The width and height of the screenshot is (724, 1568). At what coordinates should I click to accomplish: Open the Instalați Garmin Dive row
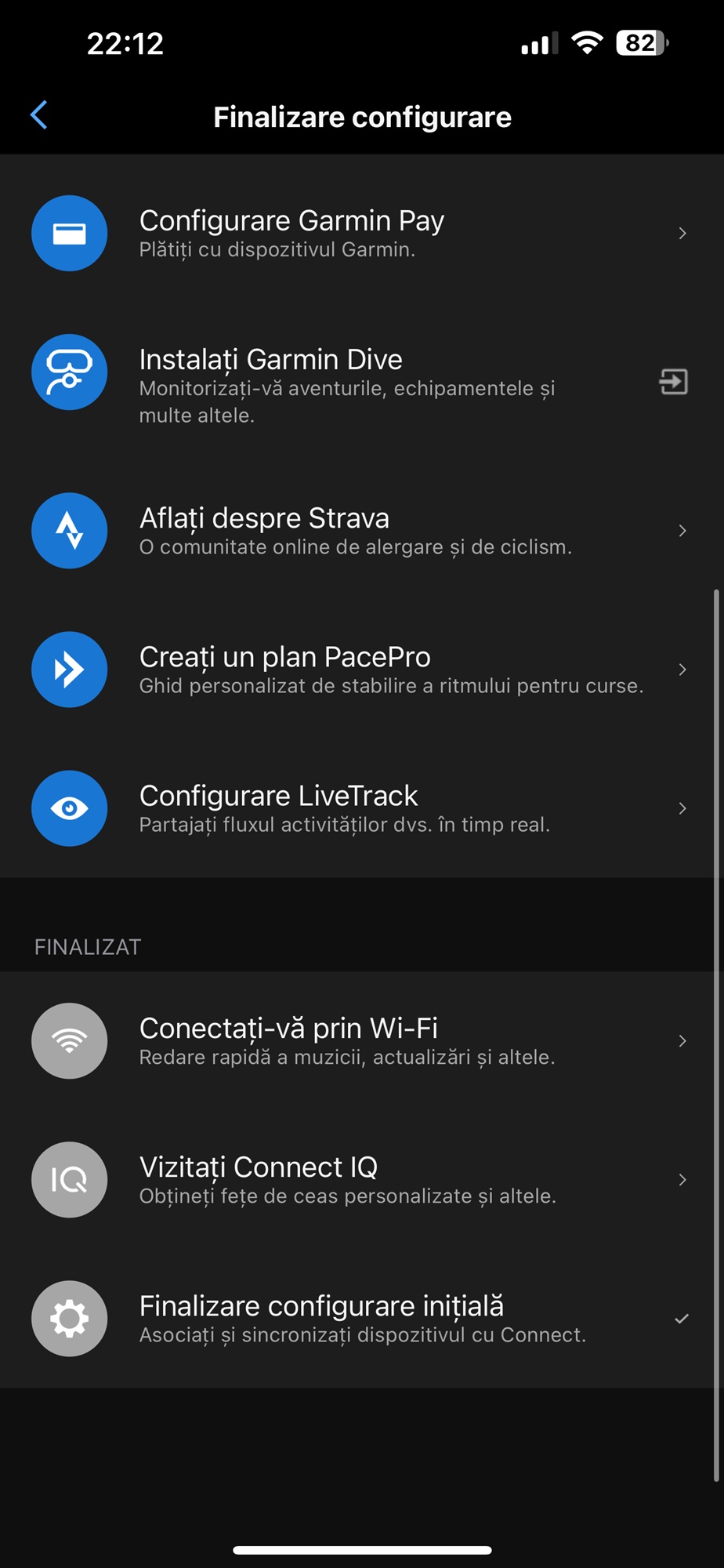pos(362,383)
